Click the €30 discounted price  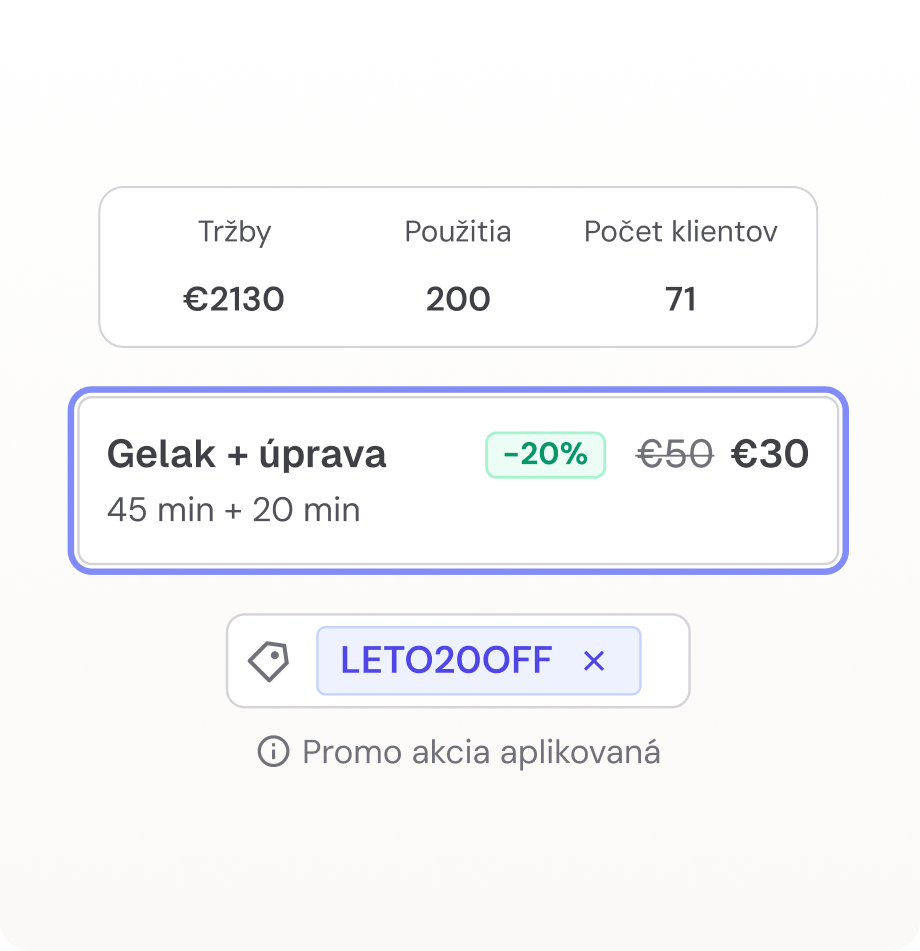coord(772,454)
